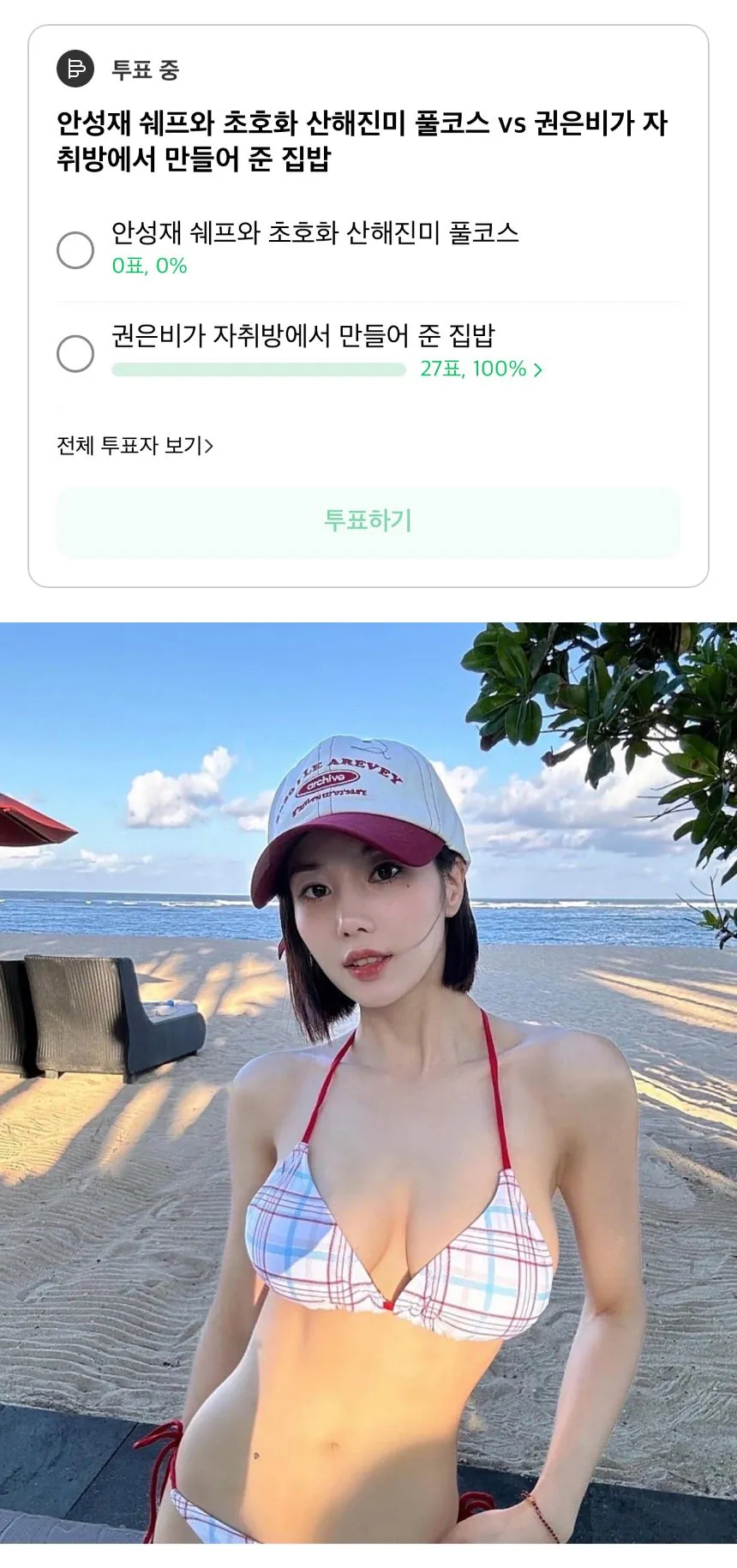This screenshot has width=737, height=1568.
Task: Open the beach photo below the poll
Action: click(368, 1082)
